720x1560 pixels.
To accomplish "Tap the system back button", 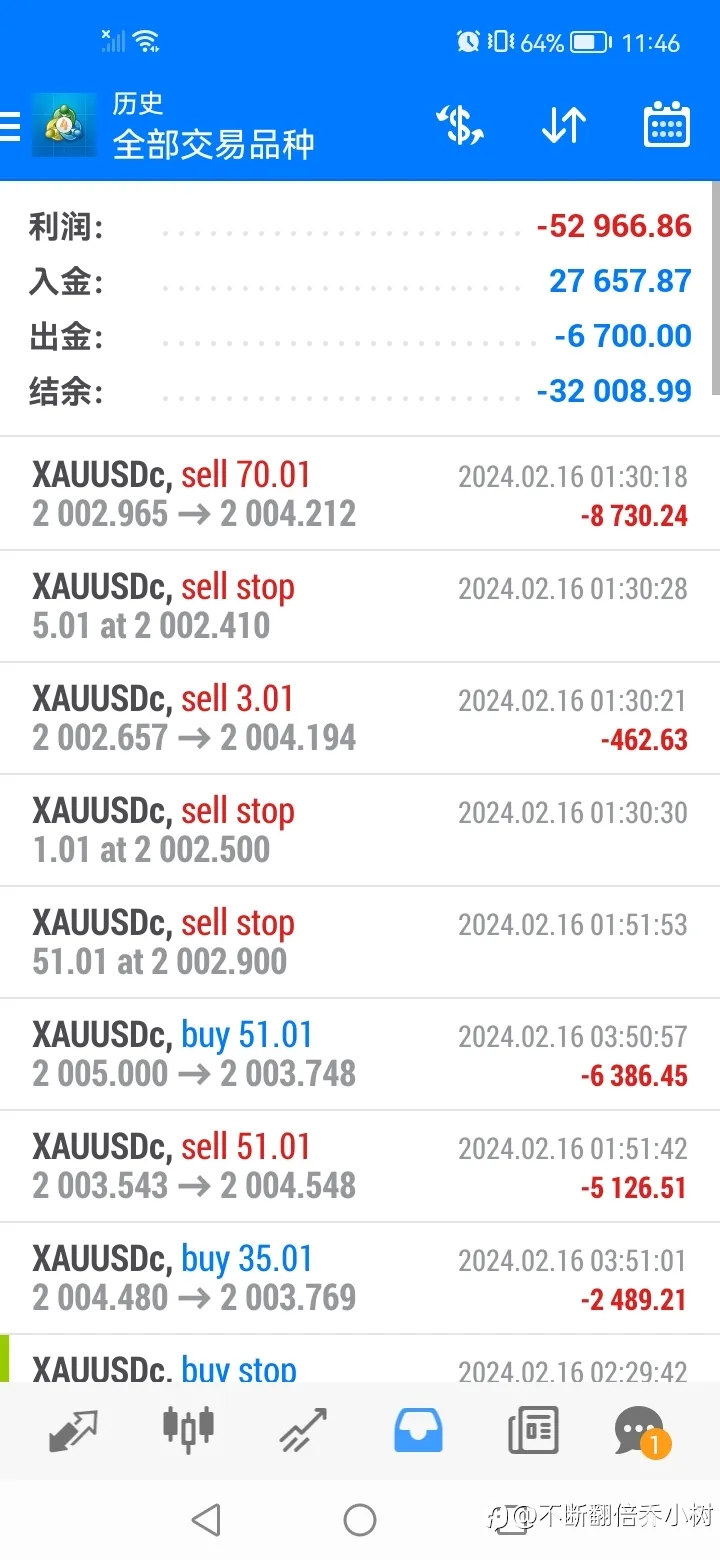I will click(x=205, y=1520).
